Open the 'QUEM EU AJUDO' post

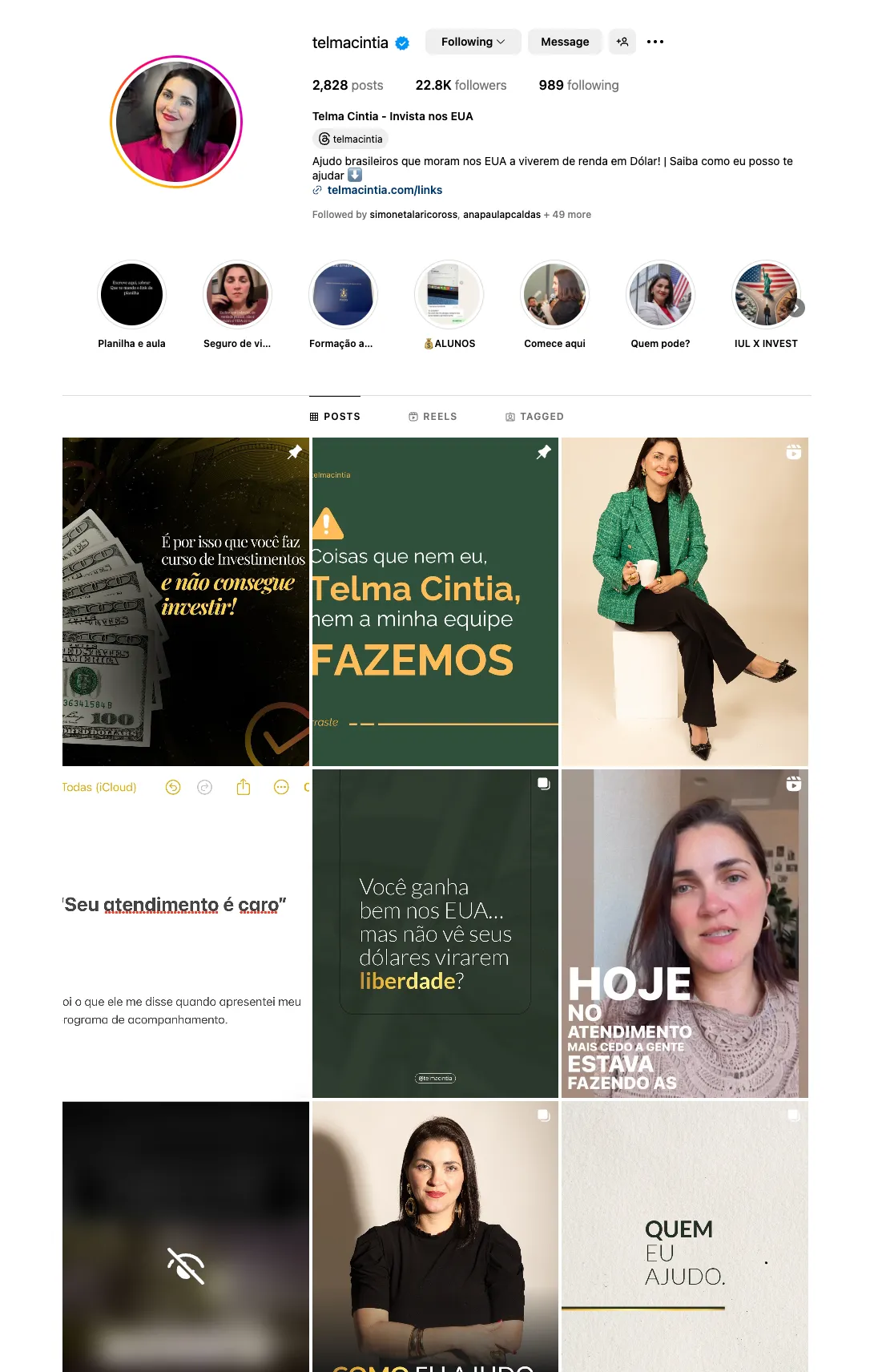[x=685, y=1237]
